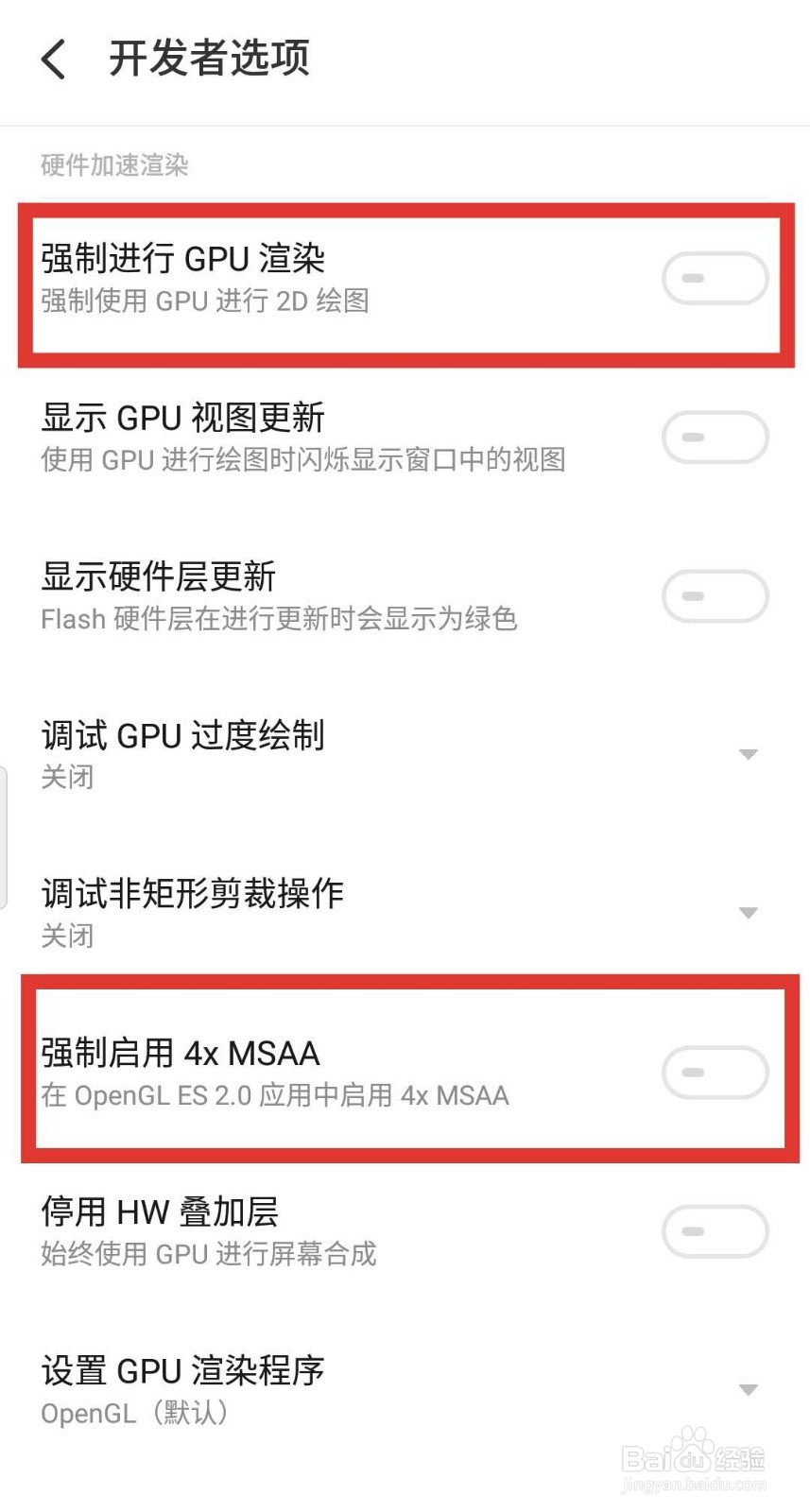Toggle the 停用 HW 叠加层 switch
810x1512 pixels.
(715, 1231)
